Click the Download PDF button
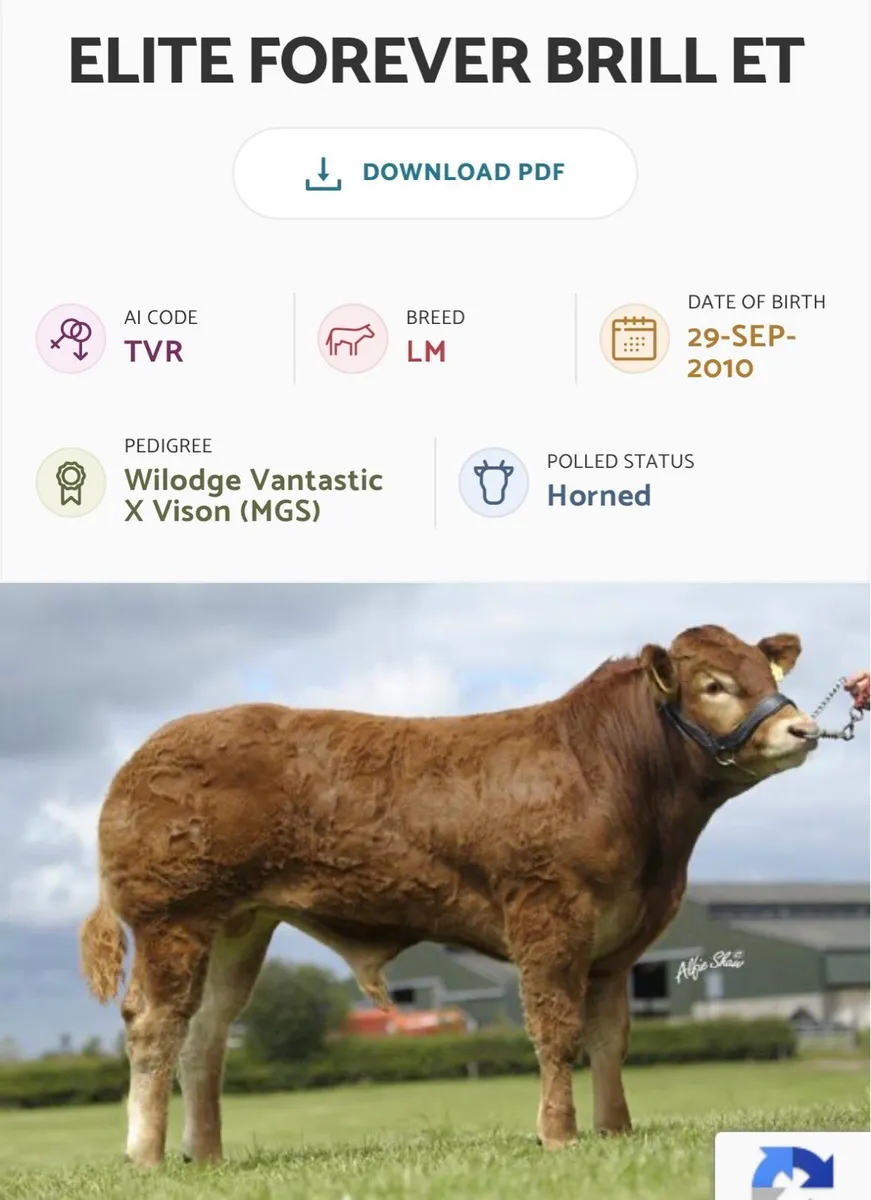Viewport: 871px width, 1200px height. coord(435,172)
